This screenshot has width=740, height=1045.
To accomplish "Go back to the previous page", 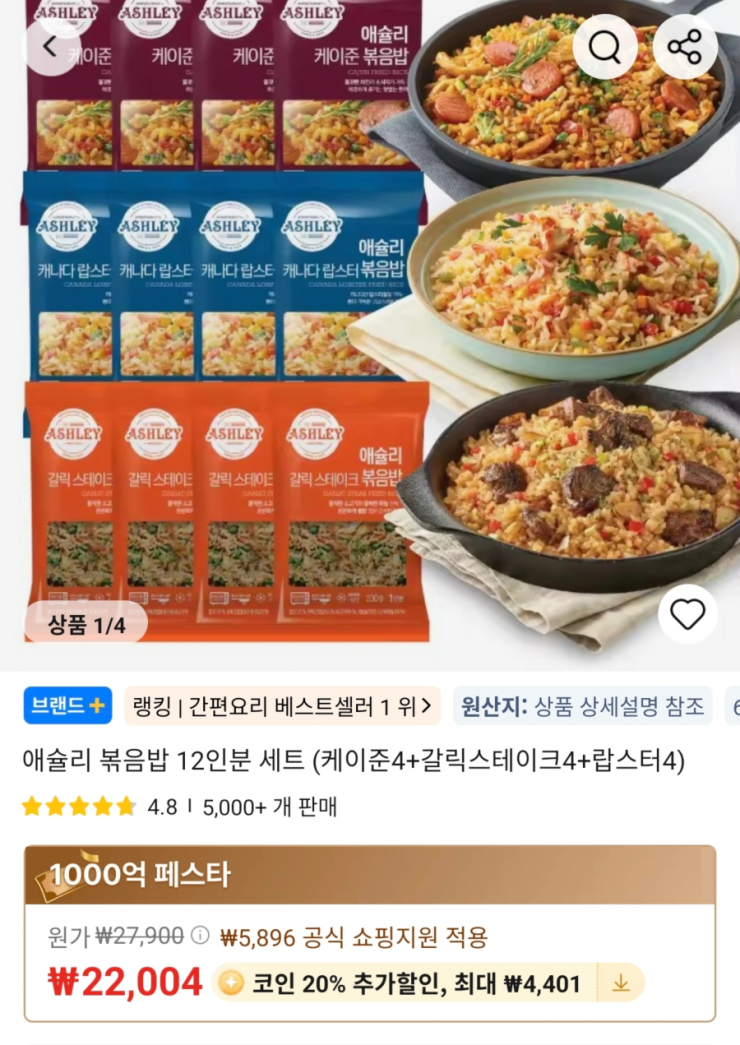I will 51,45.
